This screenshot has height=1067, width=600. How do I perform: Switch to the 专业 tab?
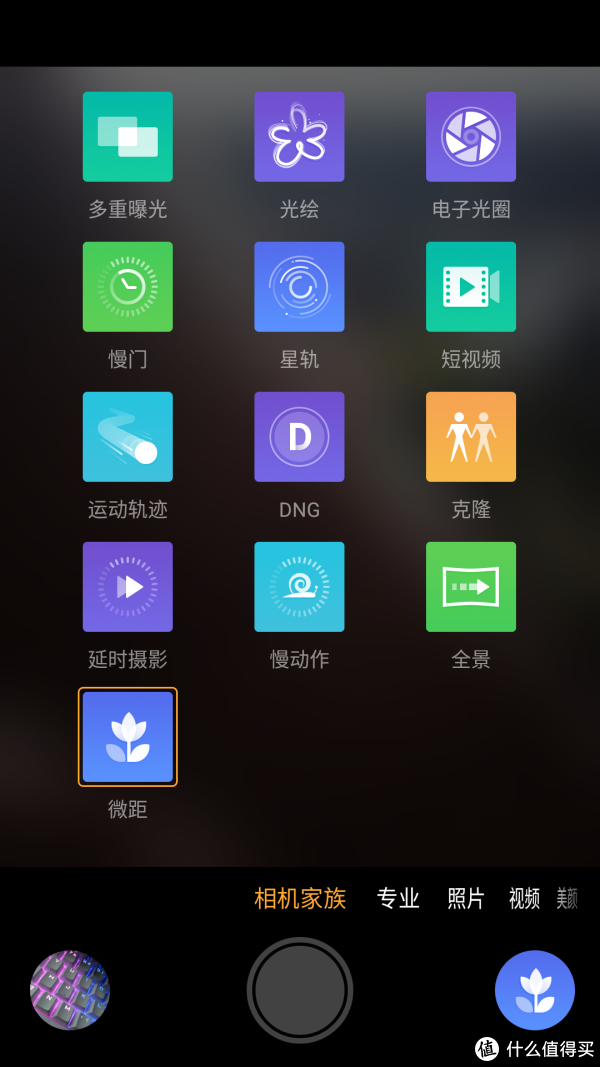[398, 899]
